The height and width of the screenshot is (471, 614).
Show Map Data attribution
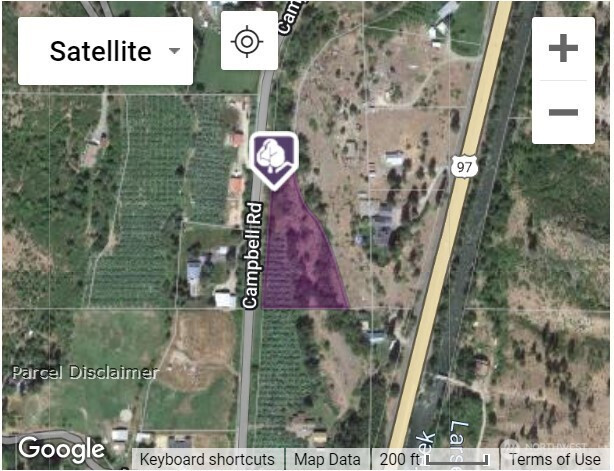[x=327, y=459]
